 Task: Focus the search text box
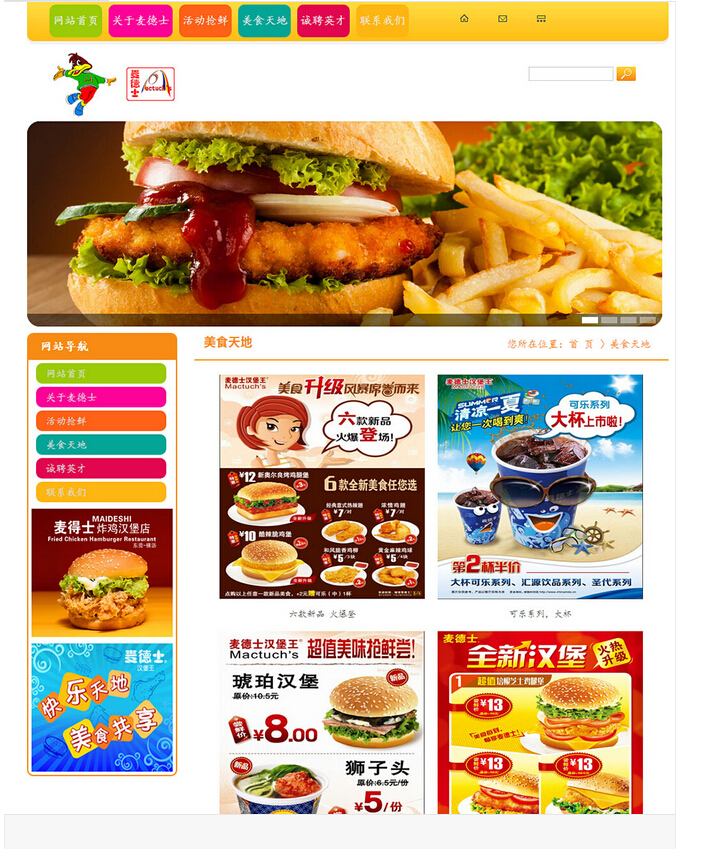(x=570, y=74)
